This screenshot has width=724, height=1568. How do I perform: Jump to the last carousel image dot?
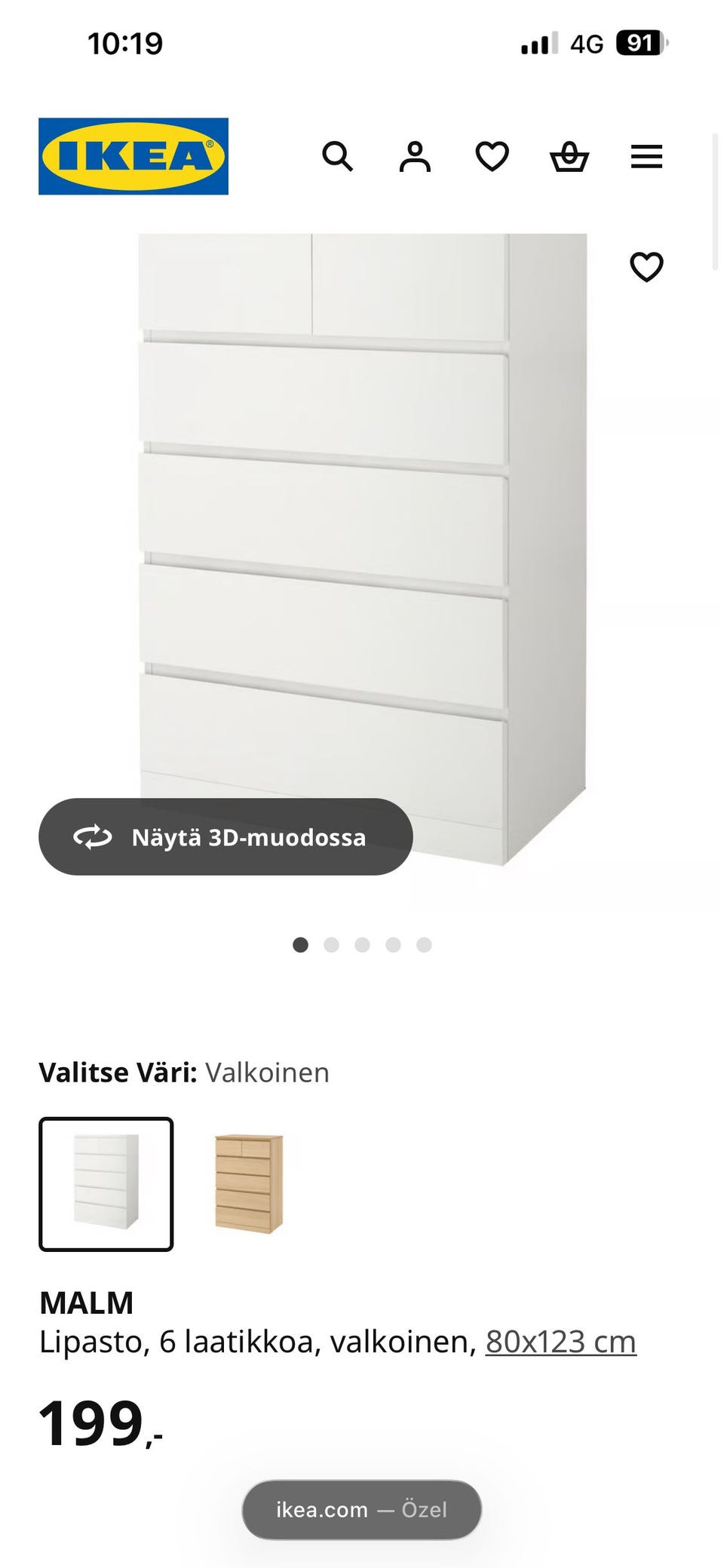coord(423,944)
